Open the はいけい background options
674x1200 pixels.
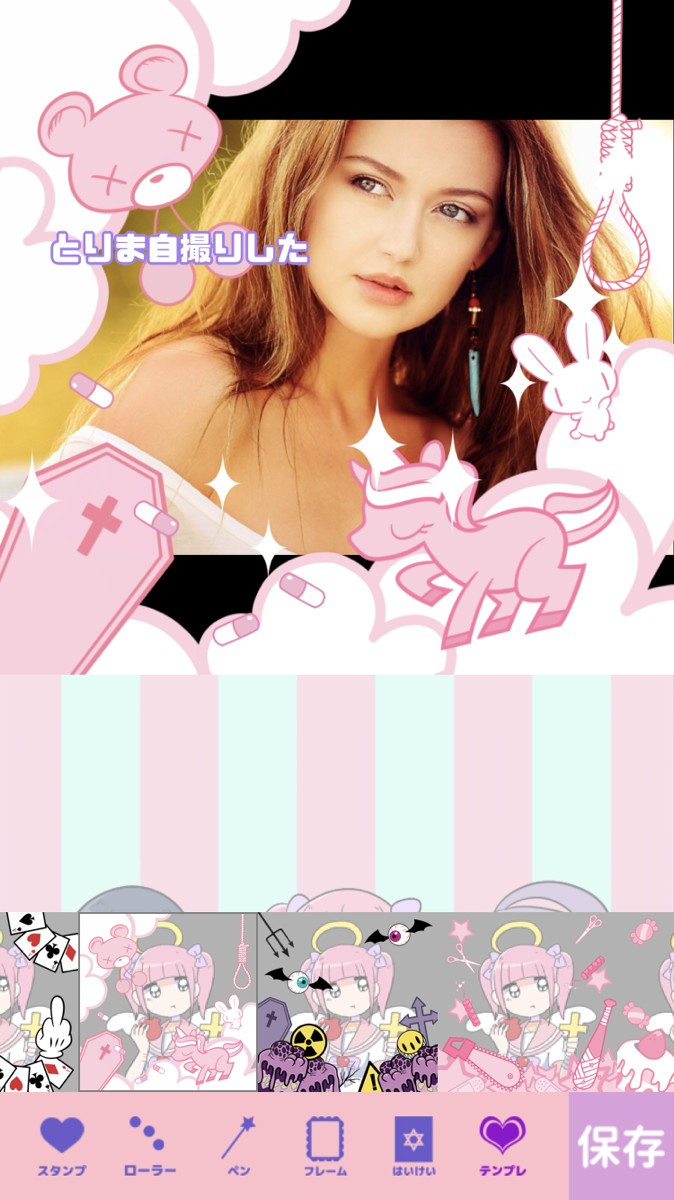pos(413,1146)
